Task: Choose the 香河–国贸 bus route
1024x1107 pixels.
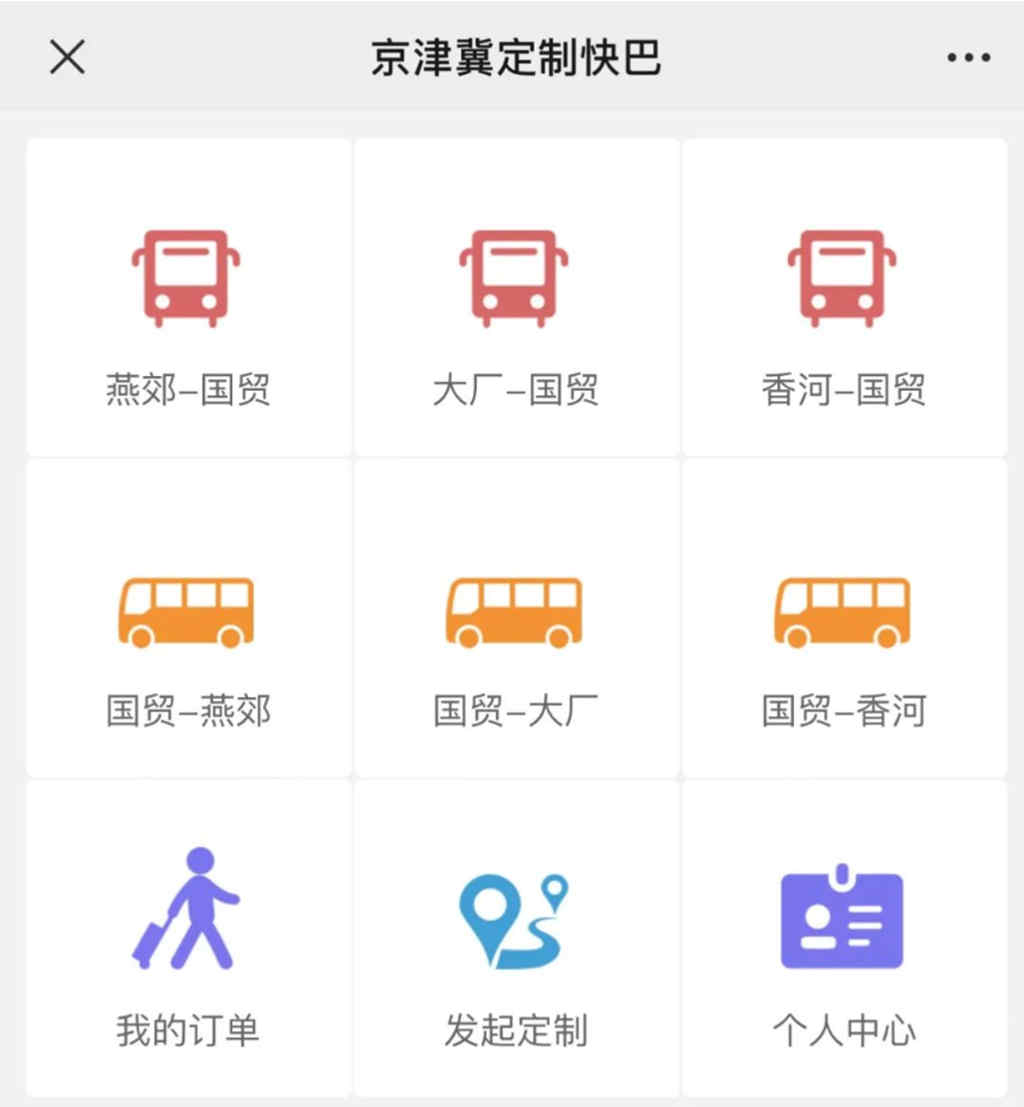Action: click(844, 298)
